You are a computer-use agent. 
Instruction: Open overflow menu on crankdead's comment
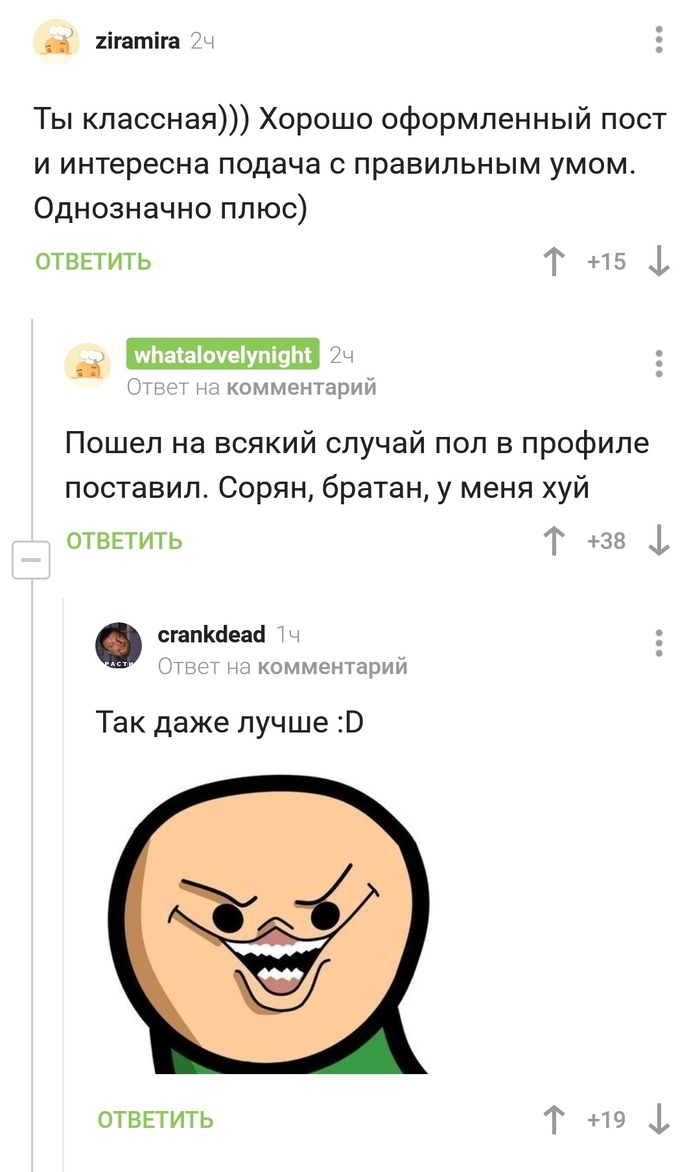[x=659, y=642]
